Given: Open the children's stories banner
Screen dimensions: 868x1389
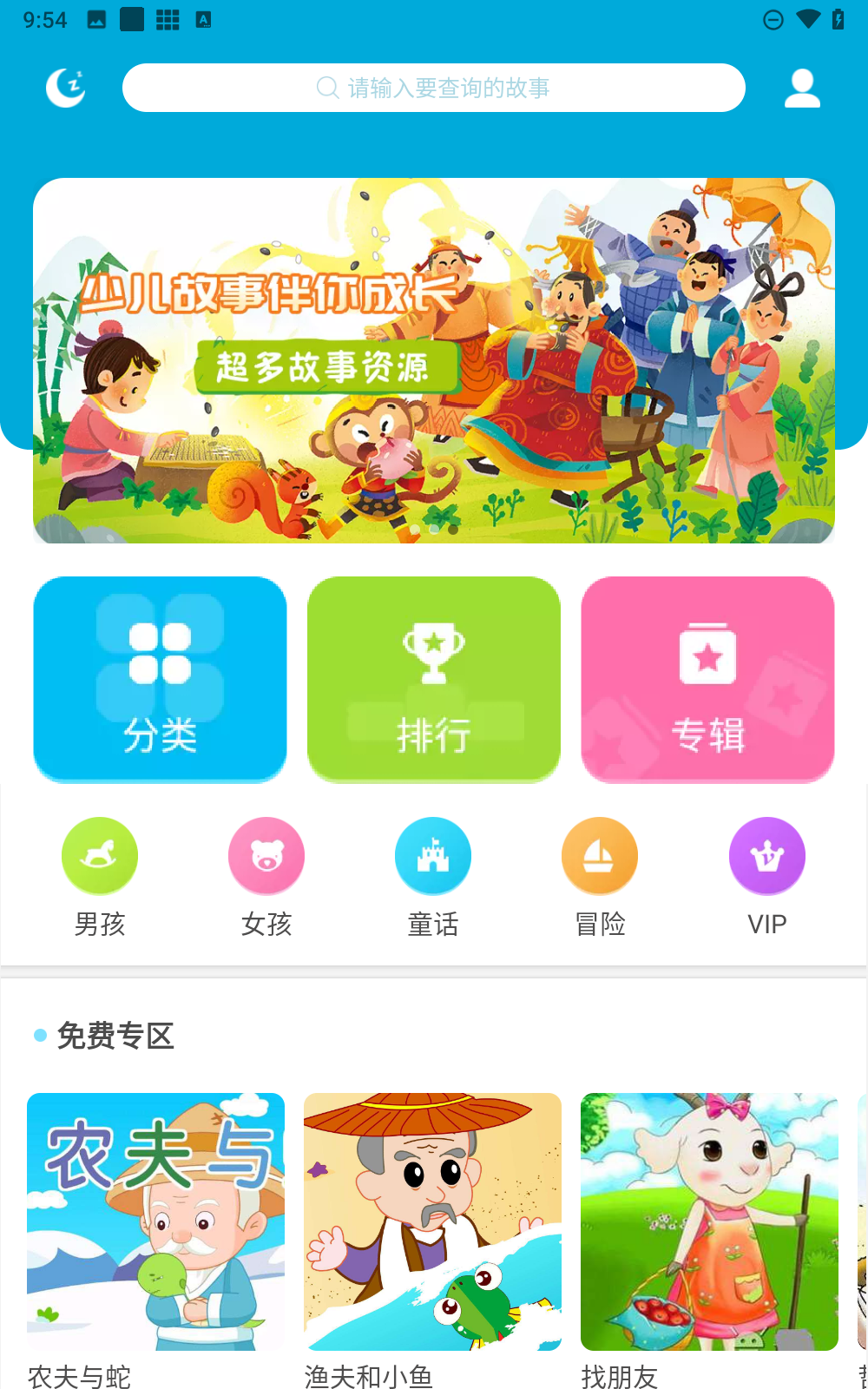Looking at the screenshot, I should point(434,360).
